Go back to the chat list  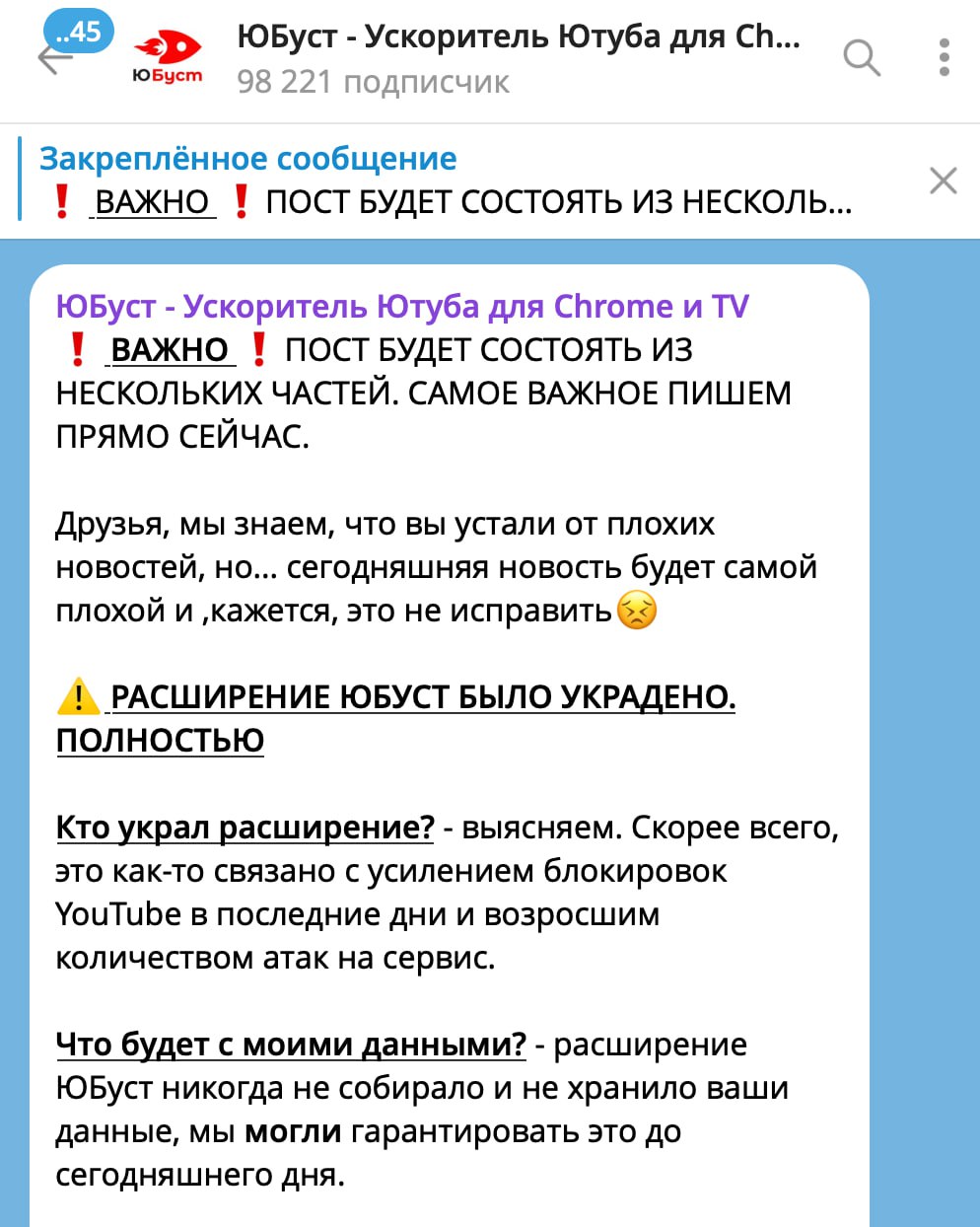[x=54, y=59]
